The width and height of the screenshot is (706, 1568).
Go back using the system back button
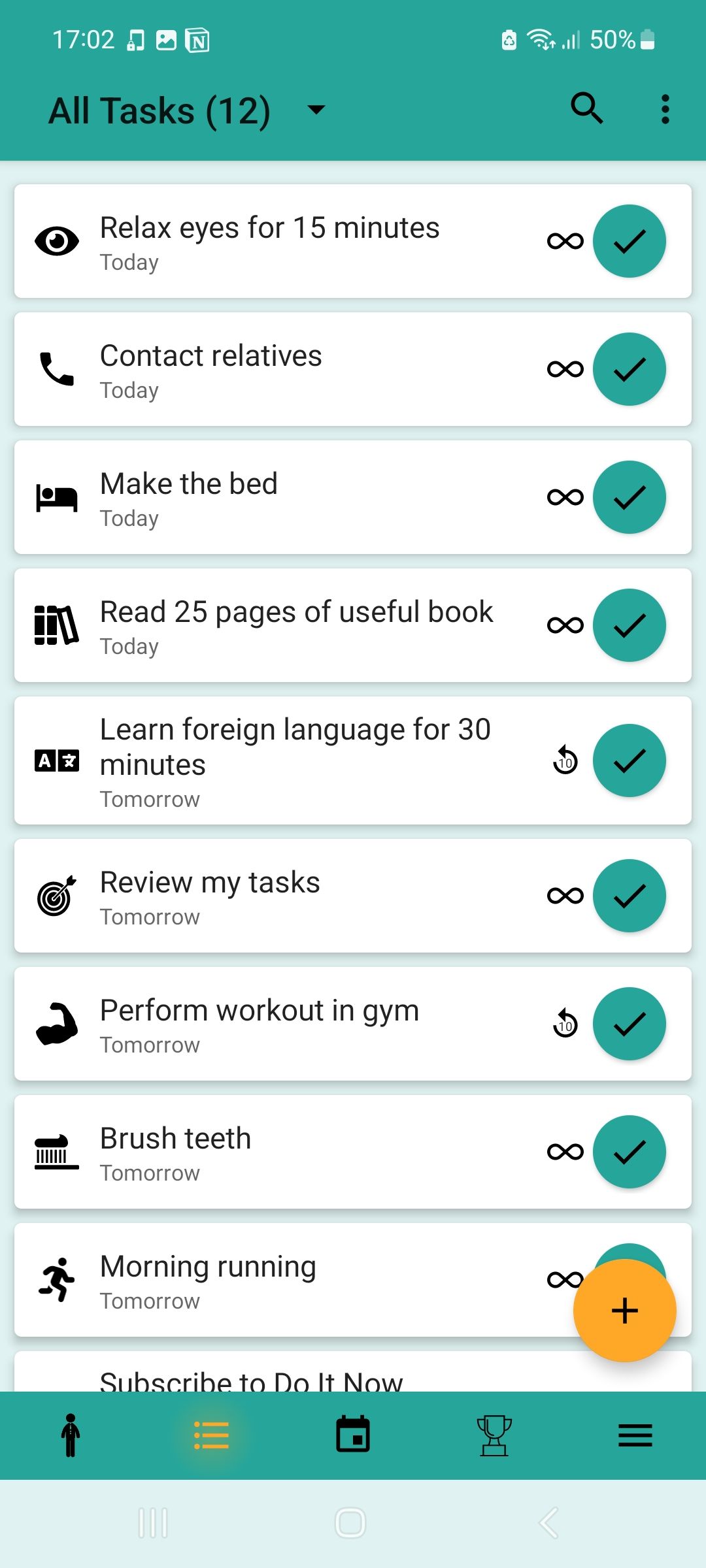point(548,1523)
